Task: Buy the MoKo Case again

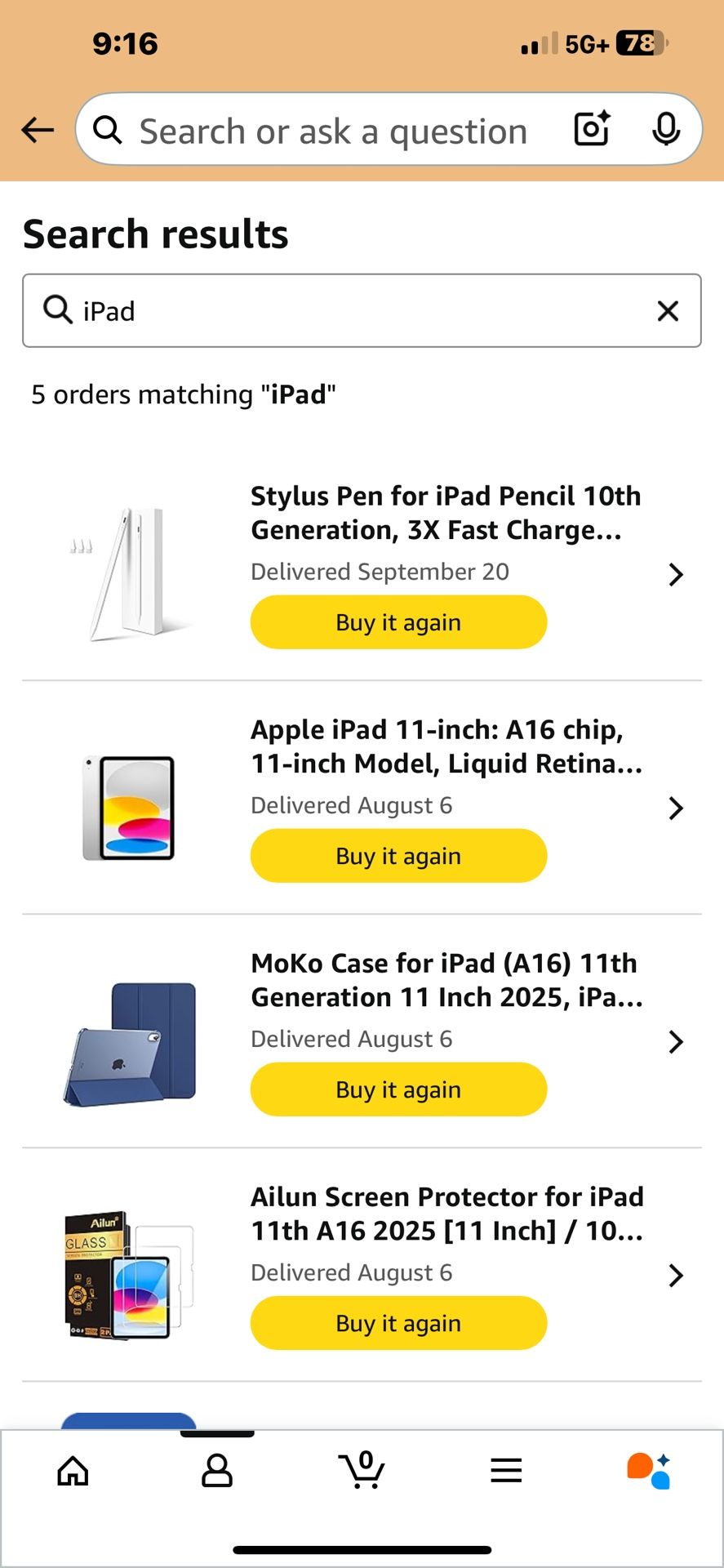Action: [x=398, y=1089]
